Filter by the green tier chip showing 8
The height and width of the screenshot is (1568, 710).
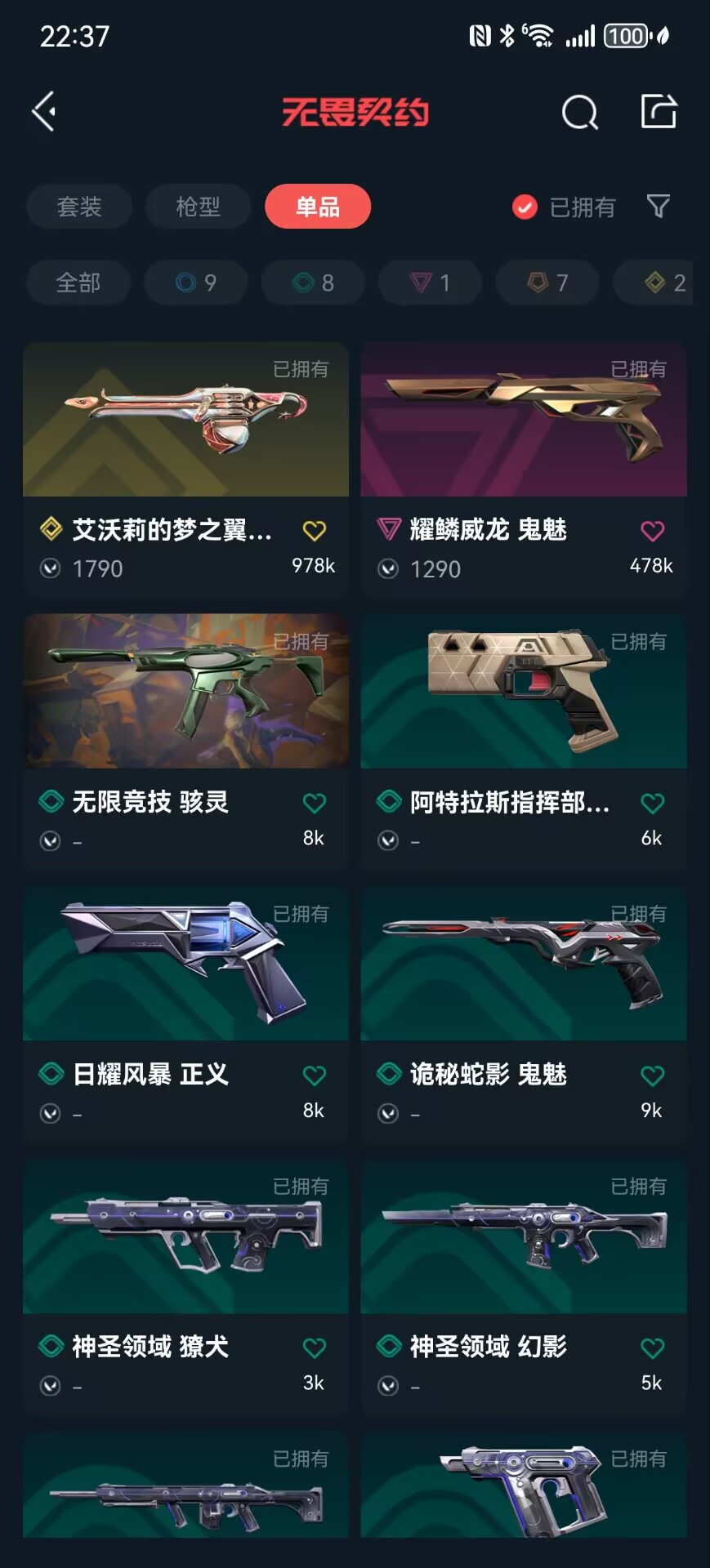(313, 283)
